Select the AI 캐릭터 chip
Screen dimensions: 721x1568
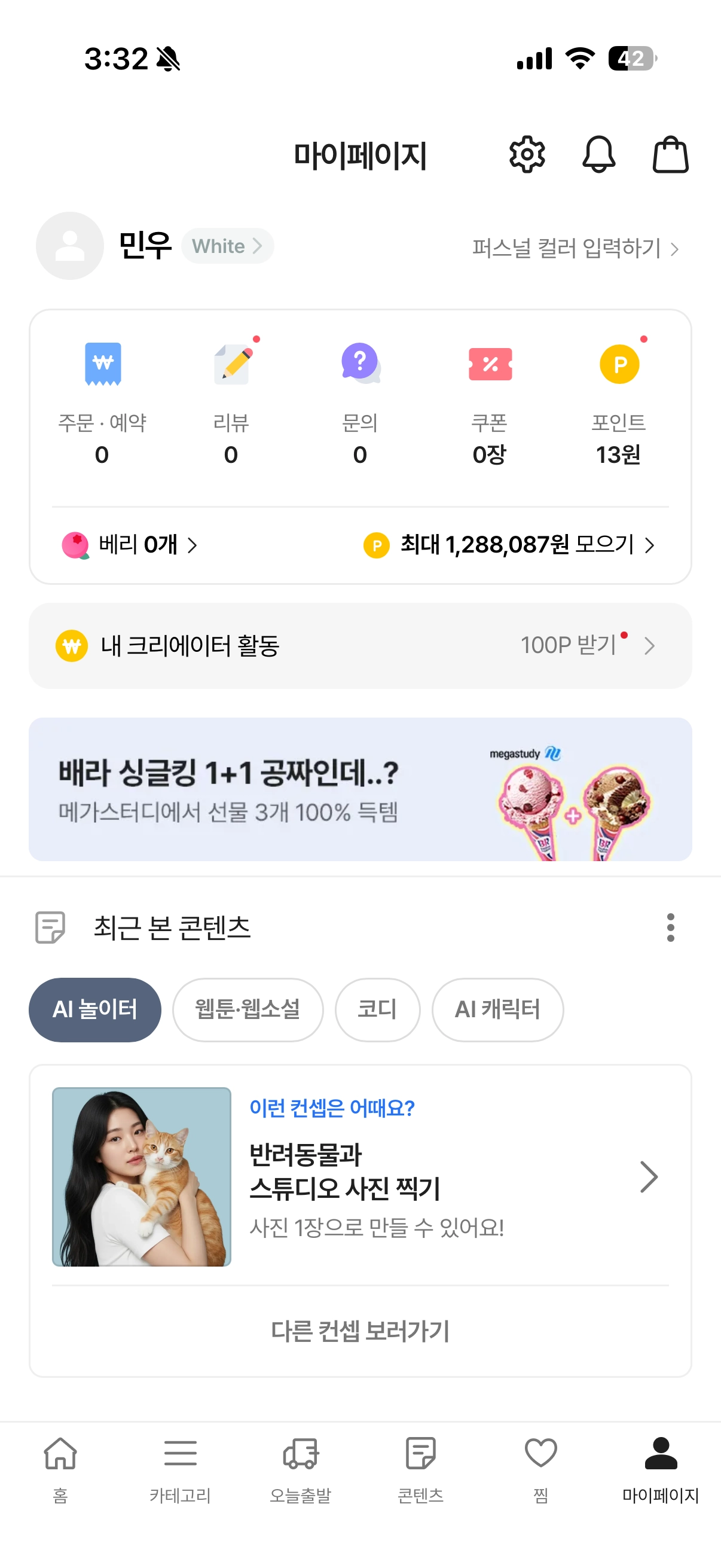click(x=497, y=1009)
